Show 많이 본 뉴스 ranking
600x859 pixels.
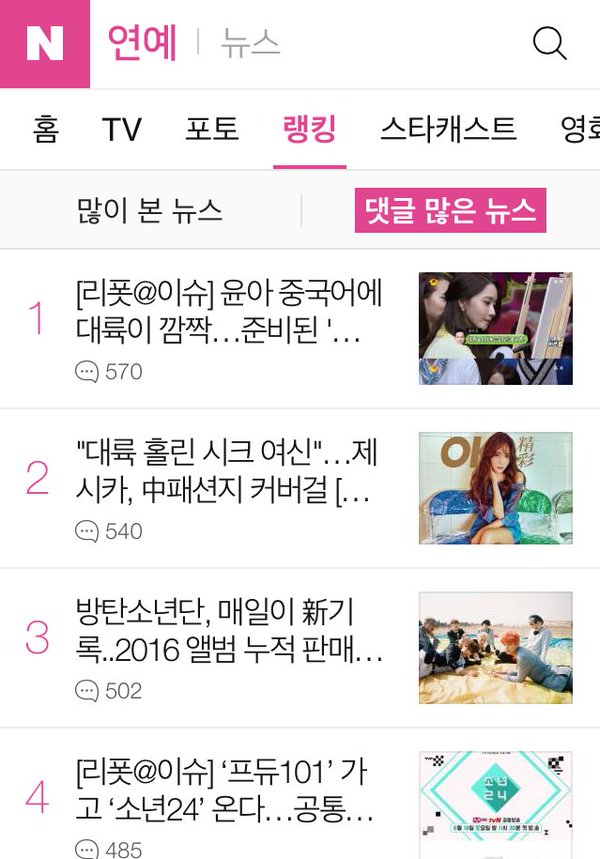[x=149, y=211]
